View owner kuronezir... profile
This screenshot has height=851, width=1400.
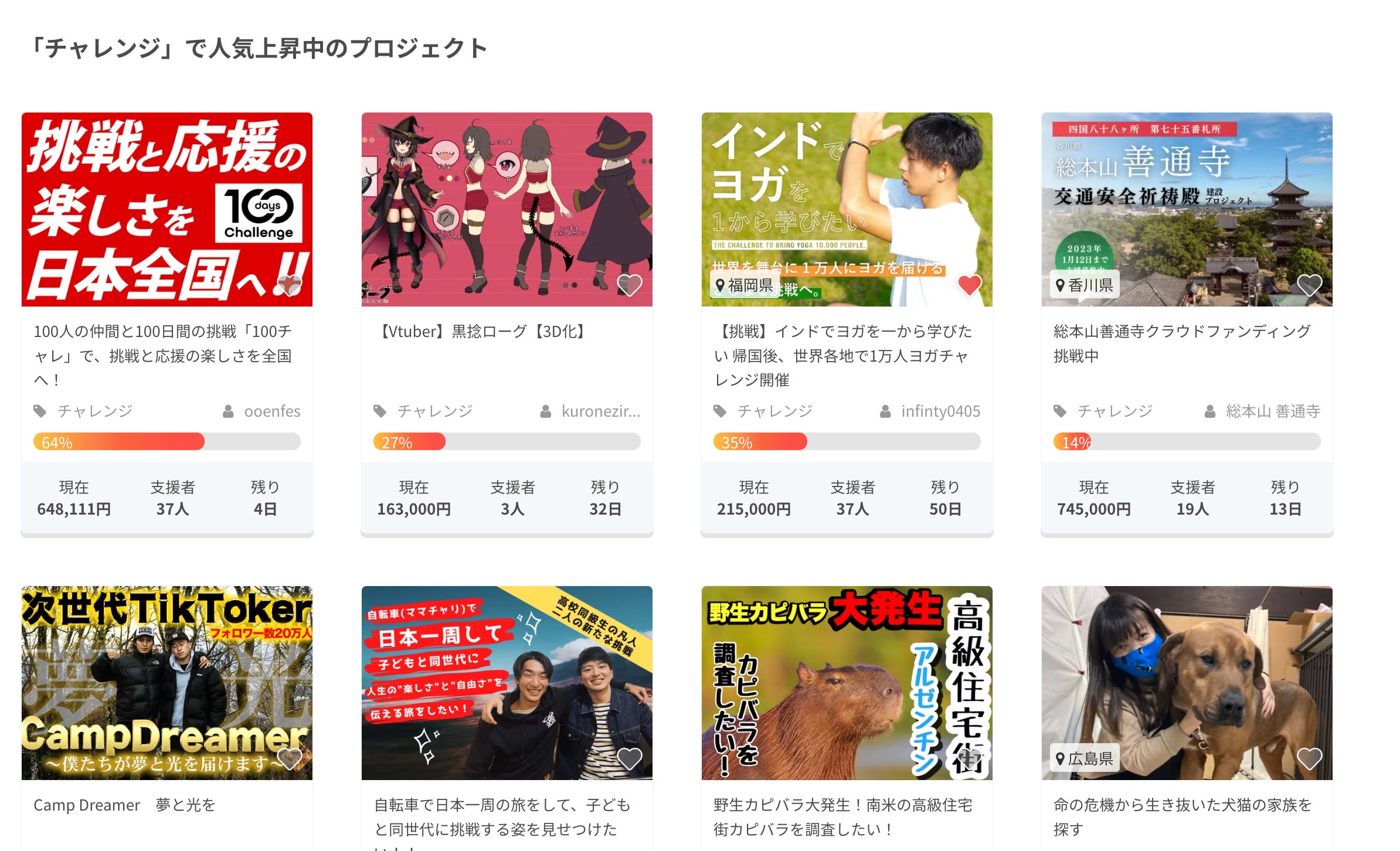click(600, 411)
